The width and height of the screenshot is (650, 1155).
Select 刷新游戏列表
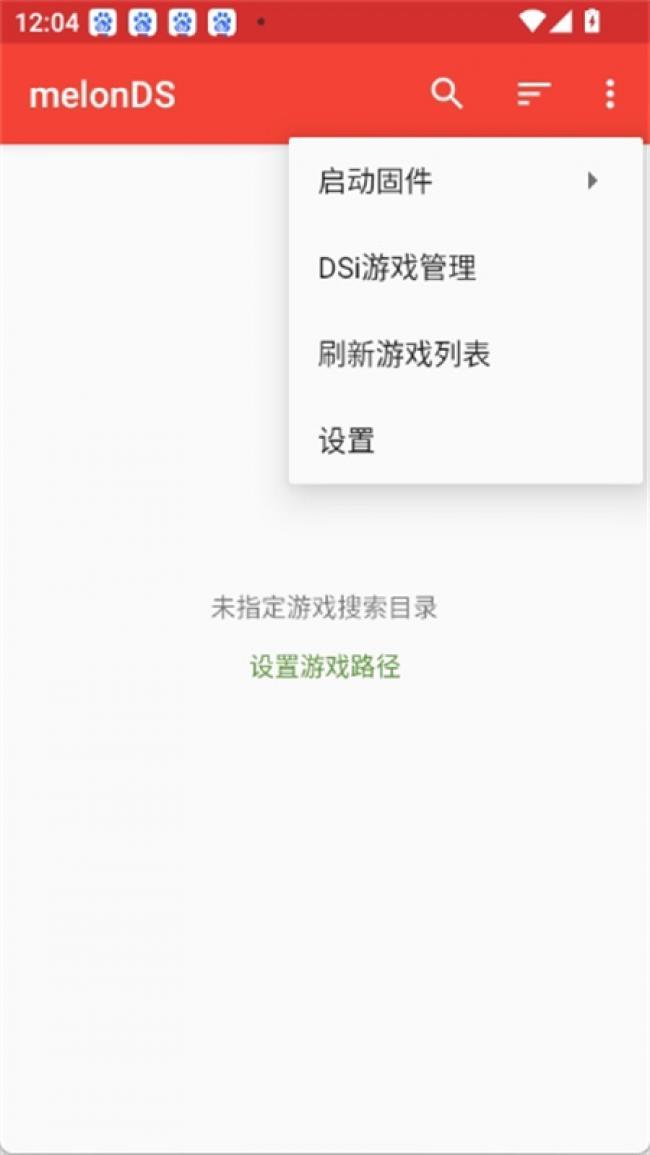[x=466, y=355]
